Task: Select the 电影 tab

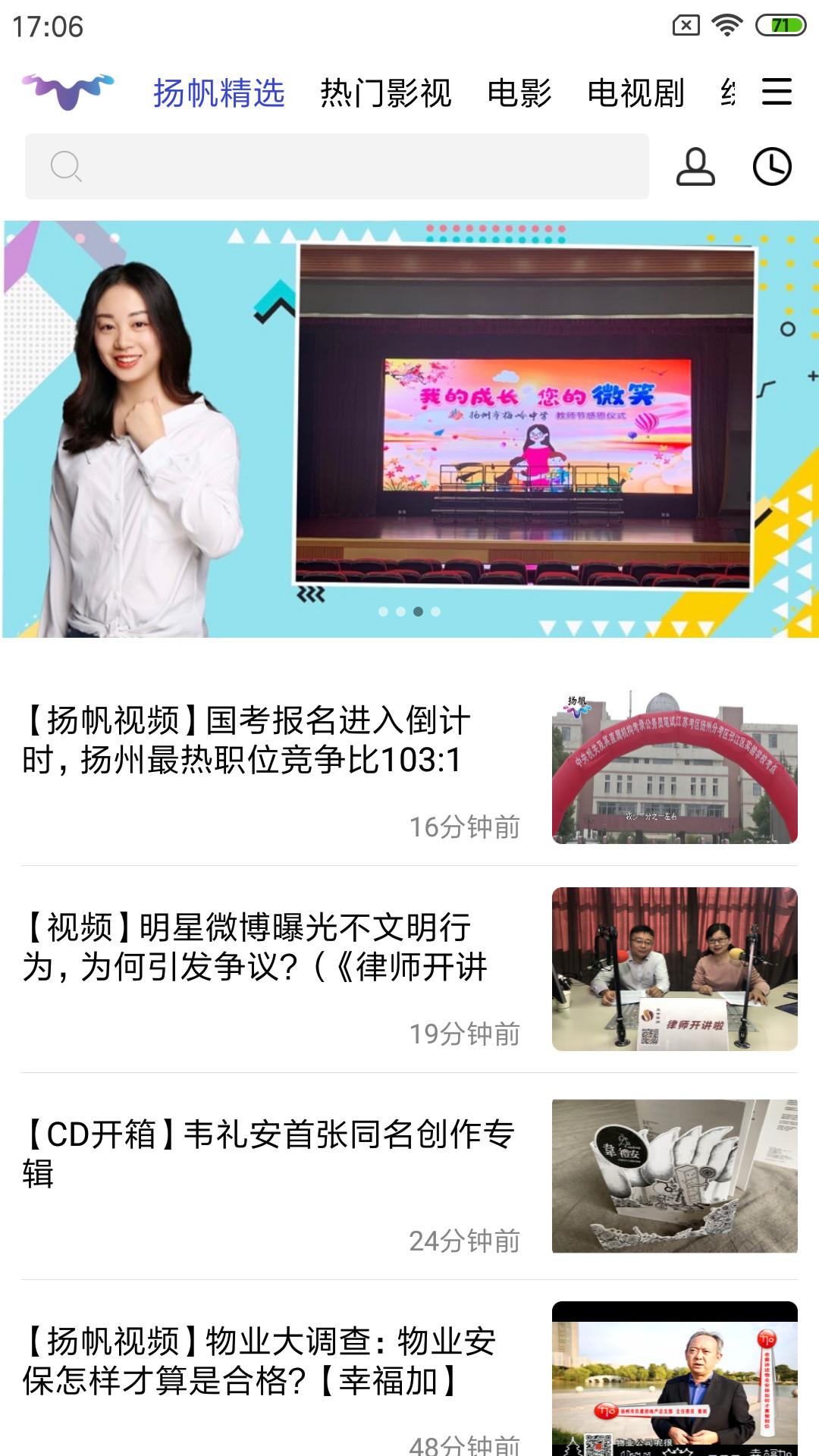Action: point(519,93)
